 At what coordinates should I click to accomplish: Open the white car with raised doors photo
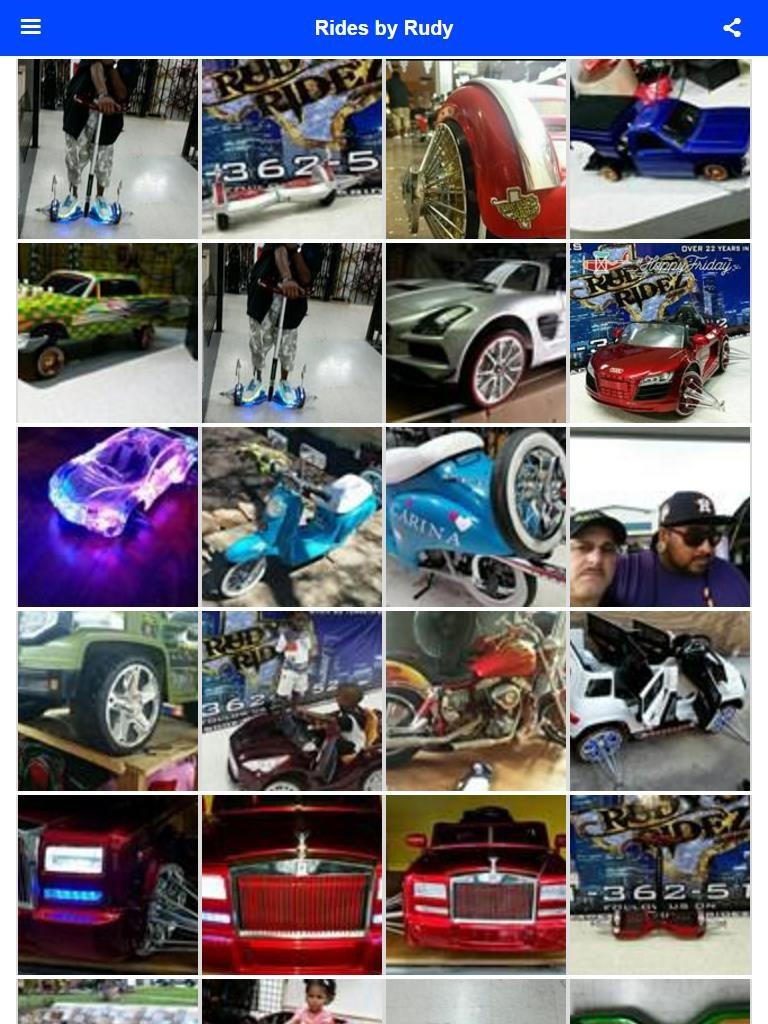pos(660,701)
